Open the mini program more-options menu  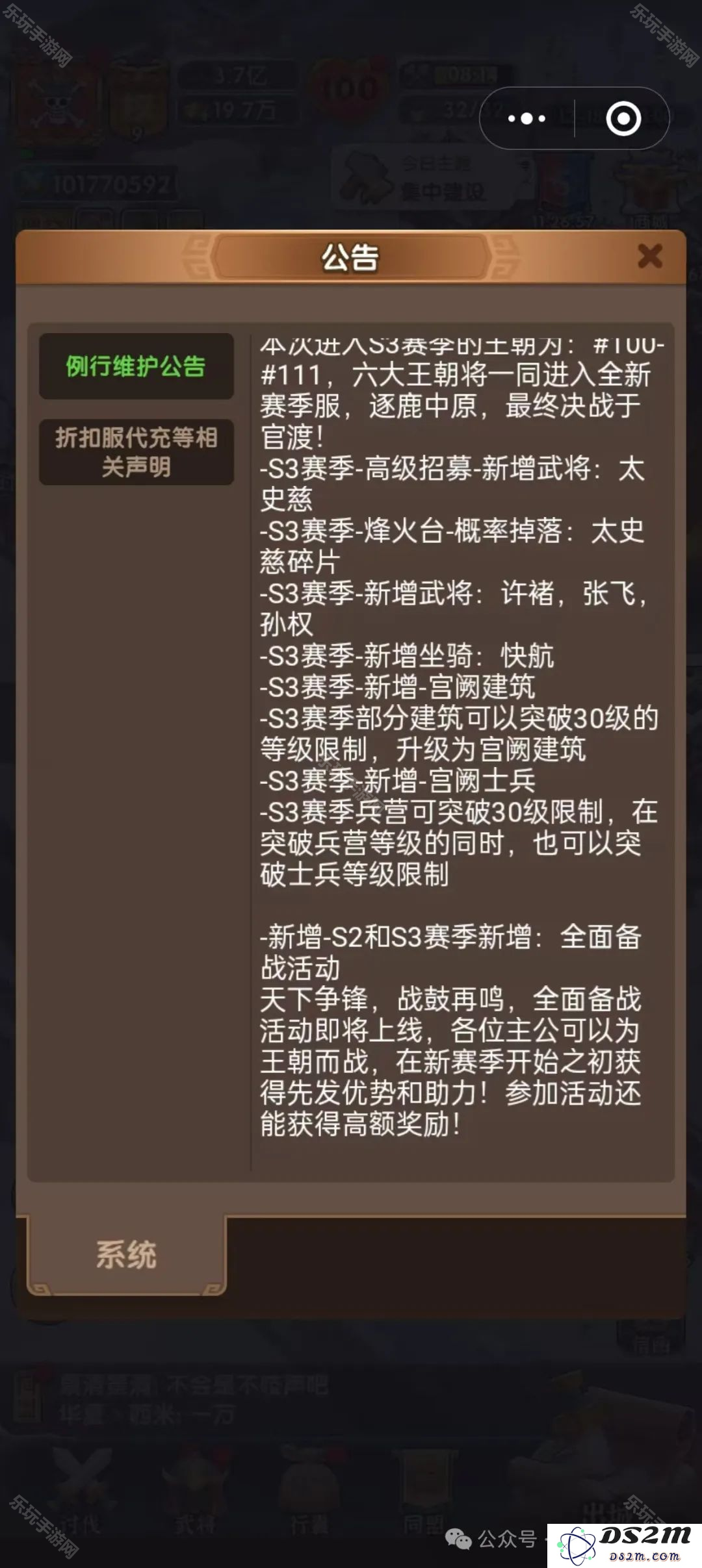pyautogui.click(x=527, y=119)
